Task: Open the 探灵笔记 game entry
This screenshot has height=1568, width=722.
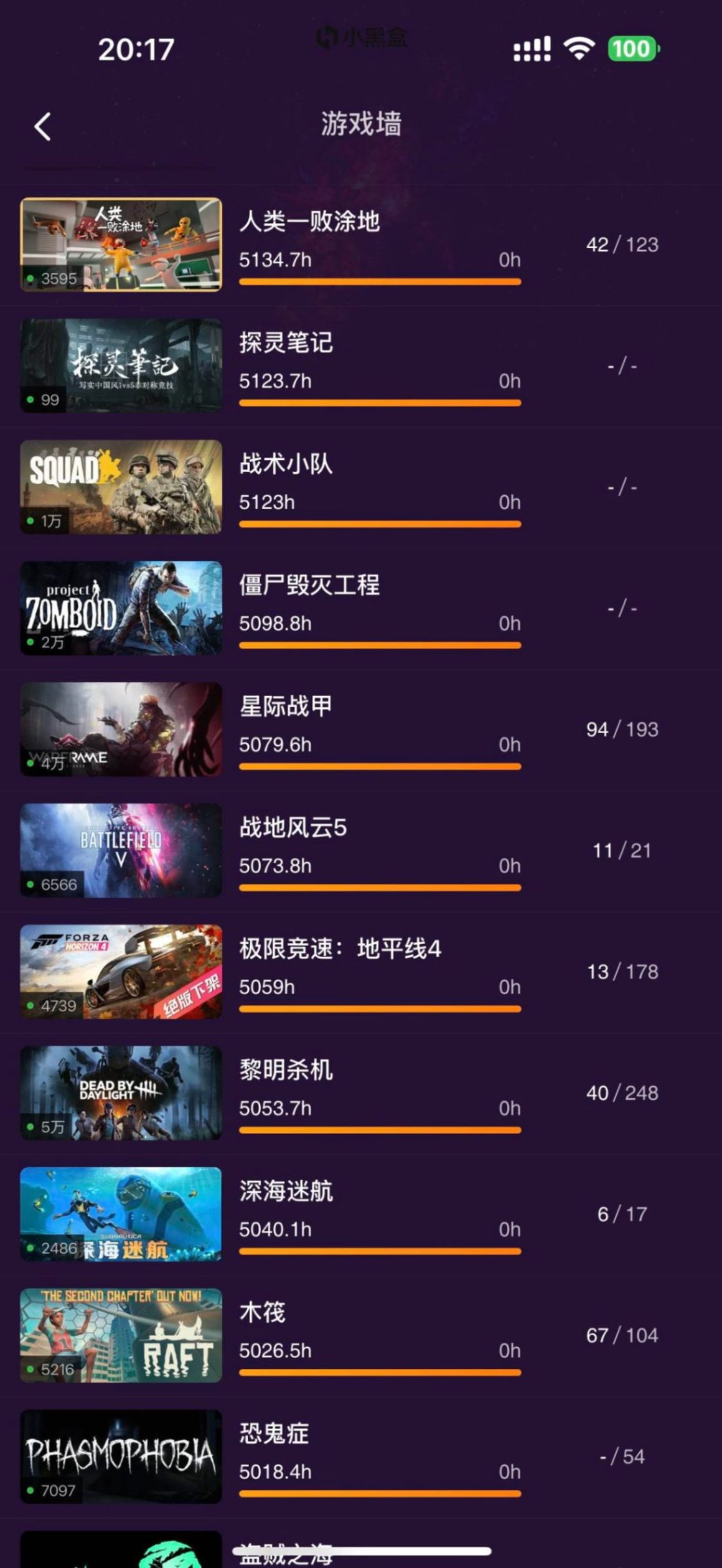Action: click(361, 366)
